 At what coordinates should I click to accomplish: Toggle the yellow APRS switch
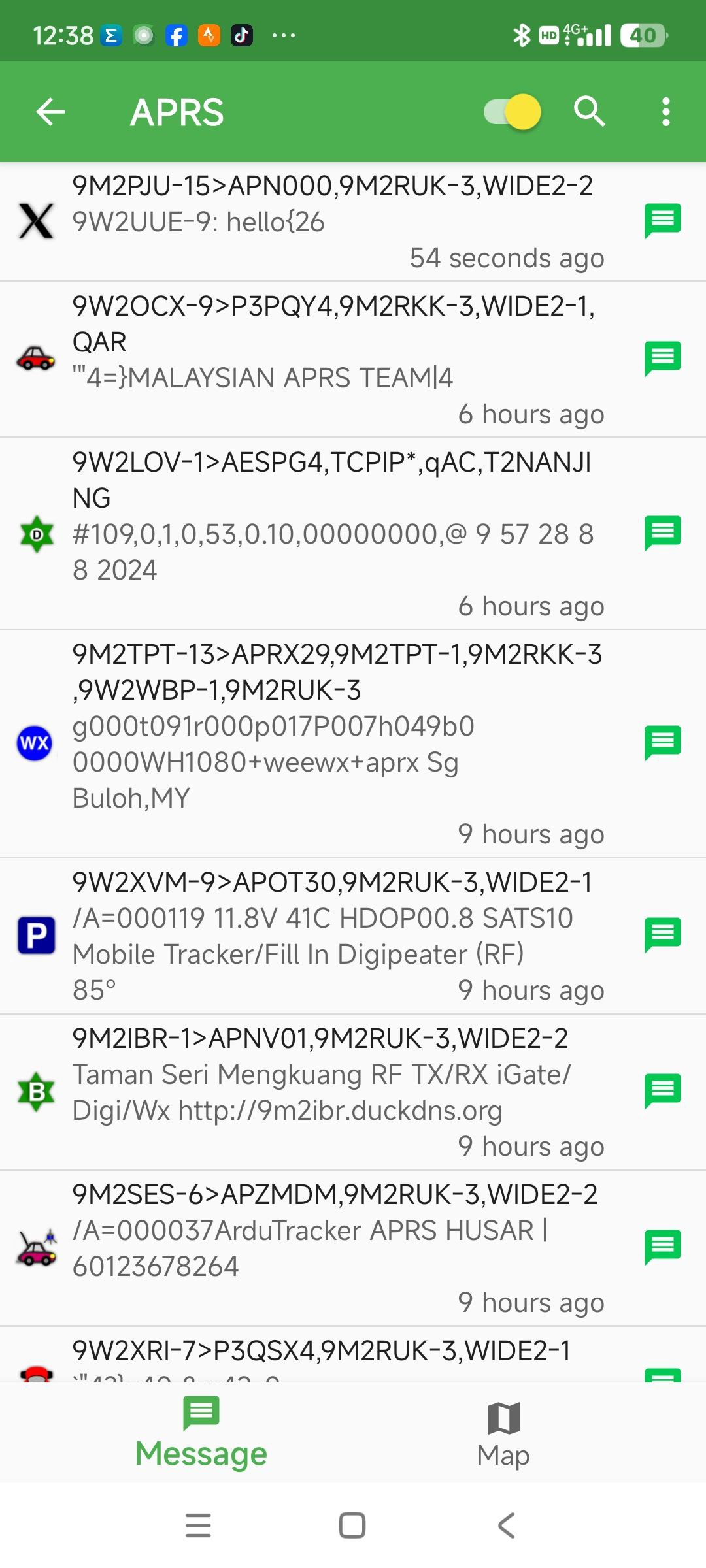pos(513,112)
